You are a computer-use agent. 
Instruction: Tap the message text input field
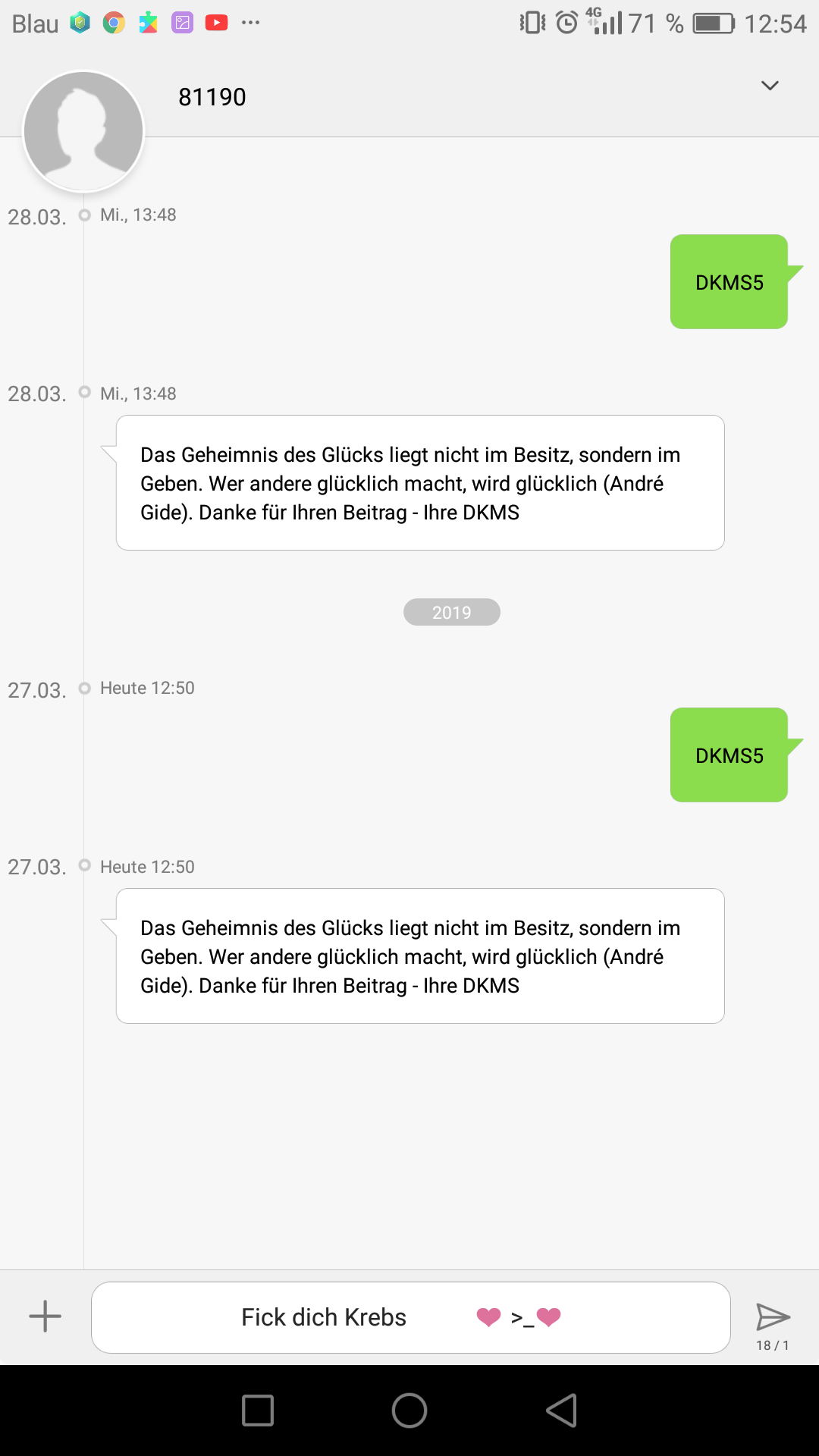(x=411, y=1317)
